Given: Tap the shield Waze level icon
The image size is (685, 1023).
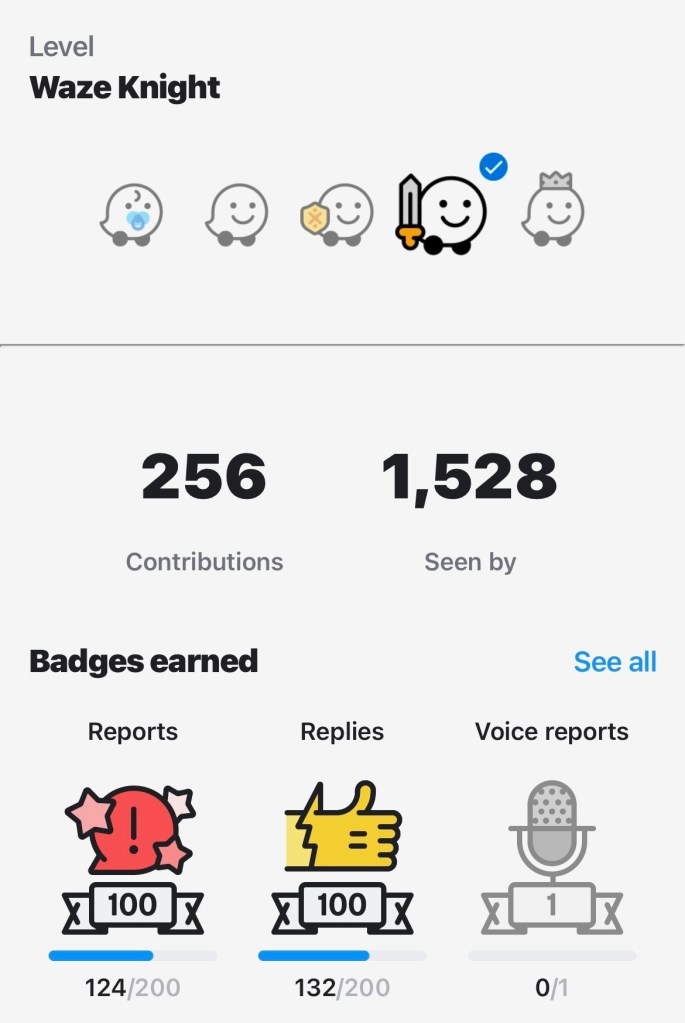Looking at the screenshot, I should (x=337, y=213).
